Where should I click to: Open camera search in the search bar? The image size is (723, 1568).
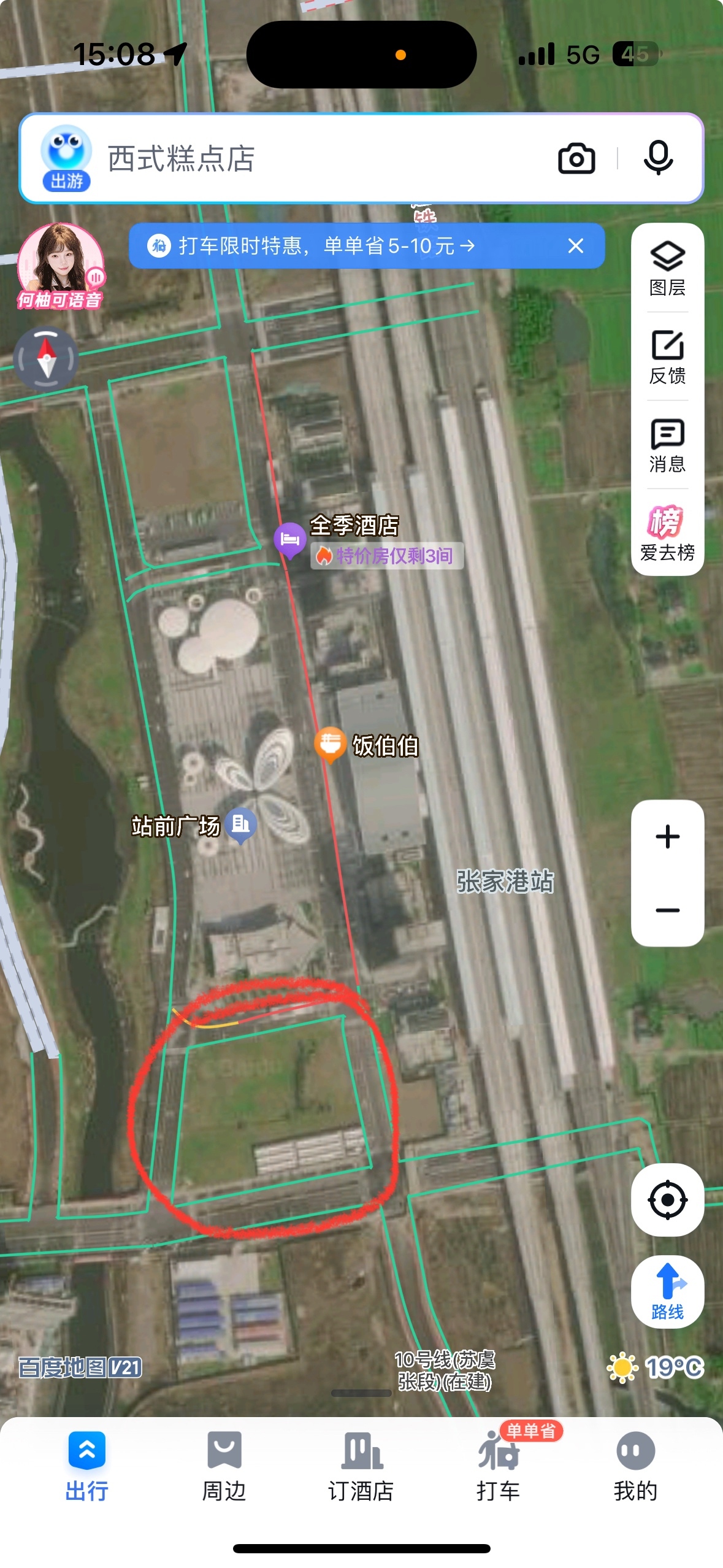576,159
